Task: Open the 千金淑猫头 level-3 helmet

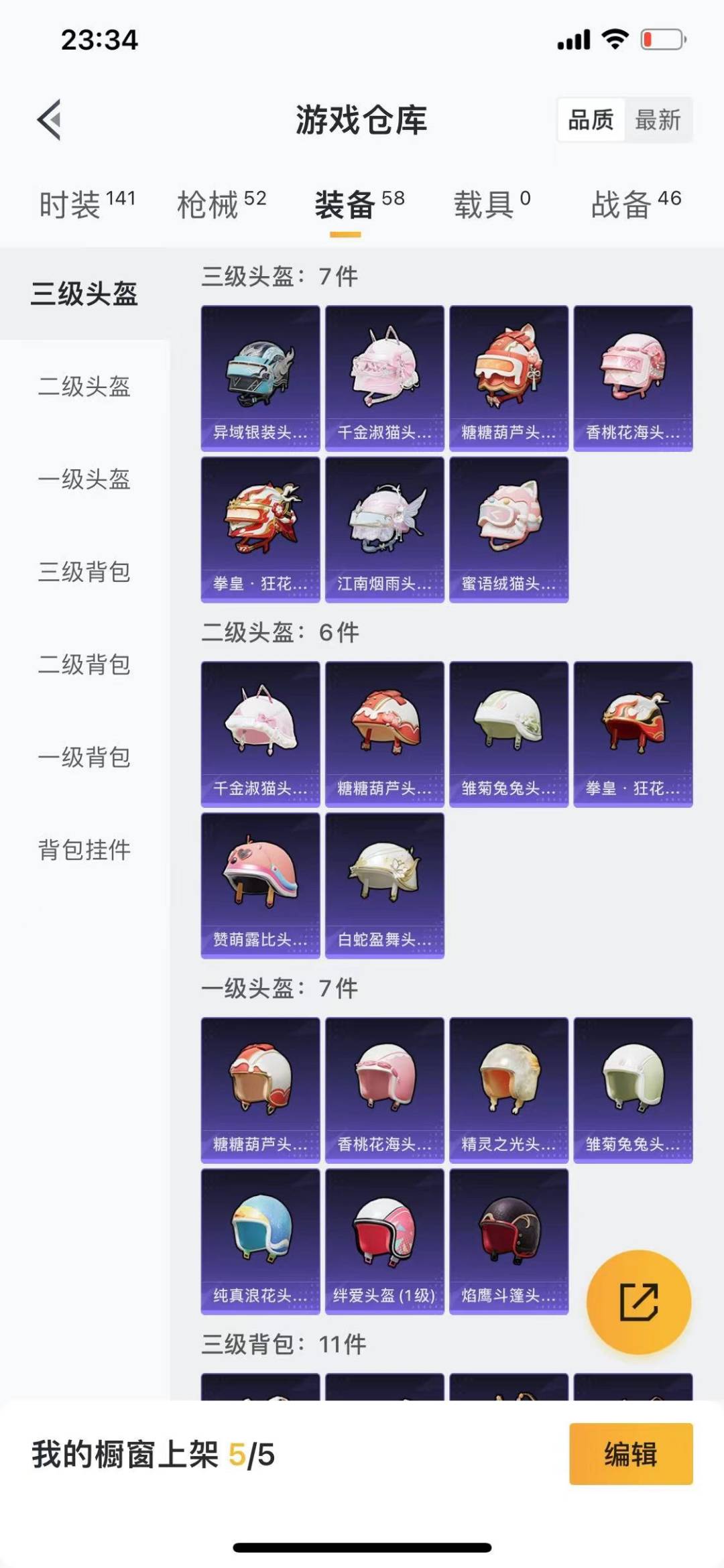Action: click(x=383, y=375)
